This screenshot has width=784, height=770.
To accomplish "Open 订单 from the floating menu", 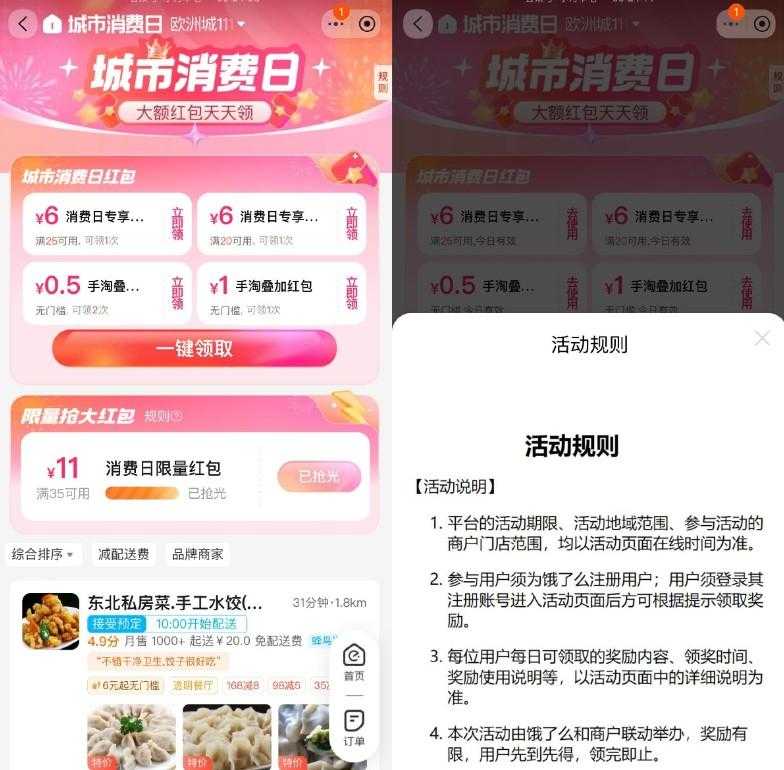I will point(354,727).
